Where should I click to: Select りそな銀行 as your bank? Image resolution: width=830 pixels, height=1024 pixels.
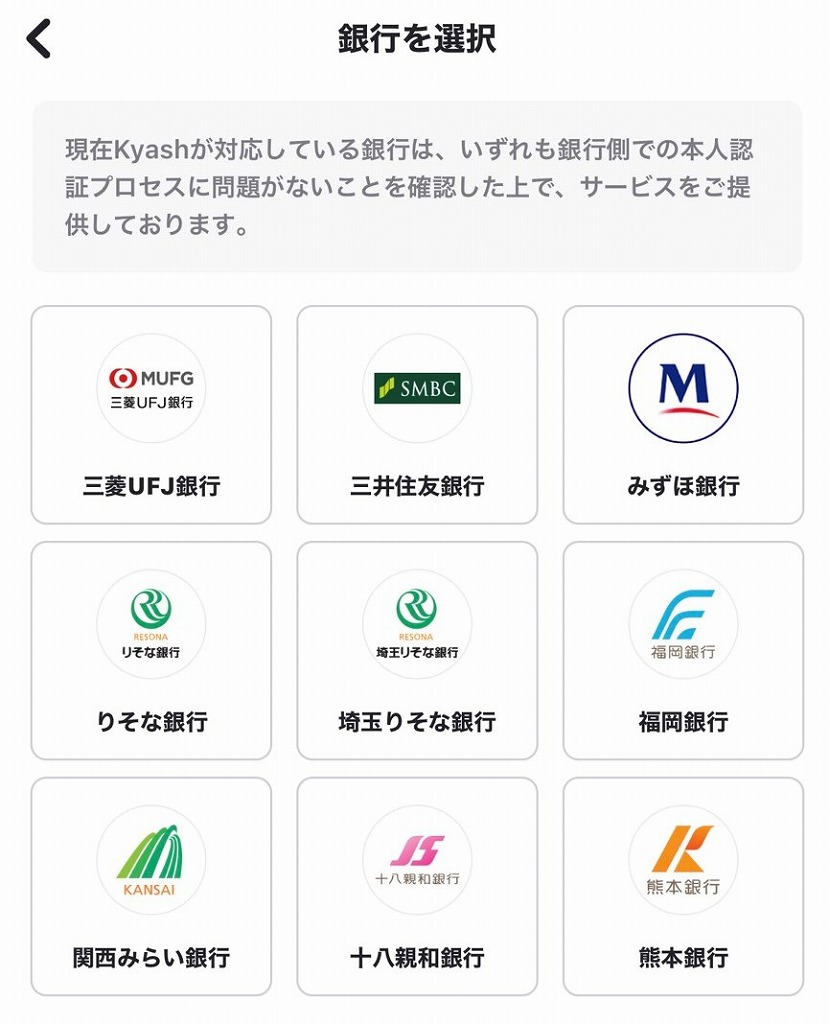click(x=151, y=650)
